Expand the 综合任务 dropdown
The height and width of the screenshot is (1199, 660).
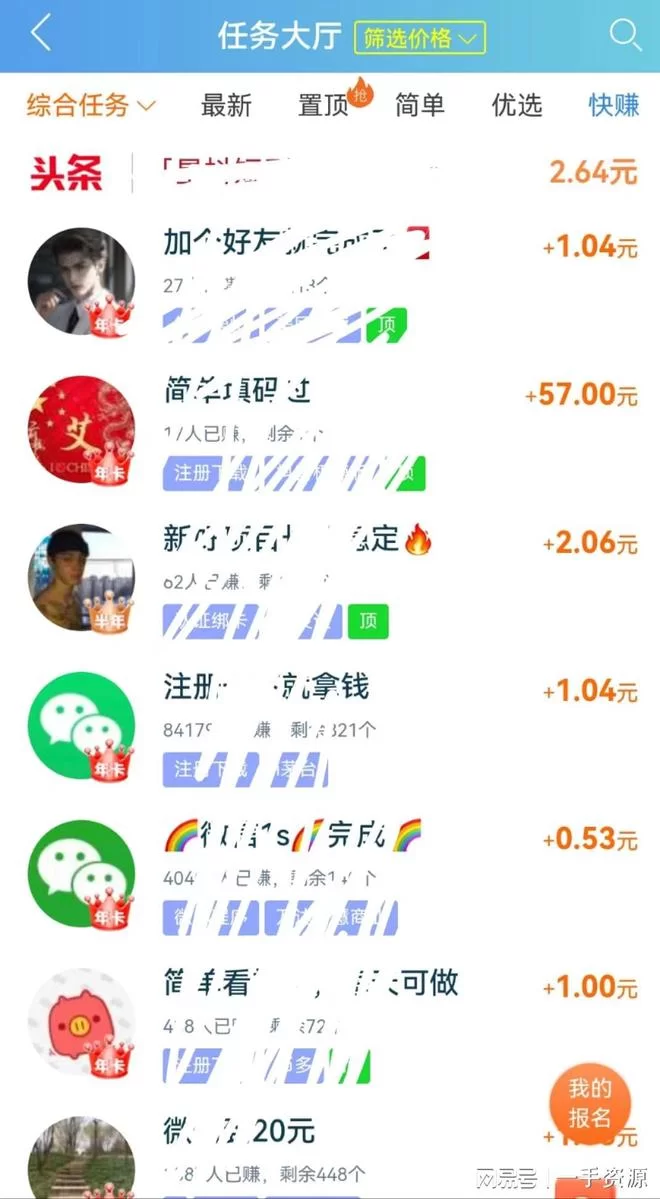(91, 105)
